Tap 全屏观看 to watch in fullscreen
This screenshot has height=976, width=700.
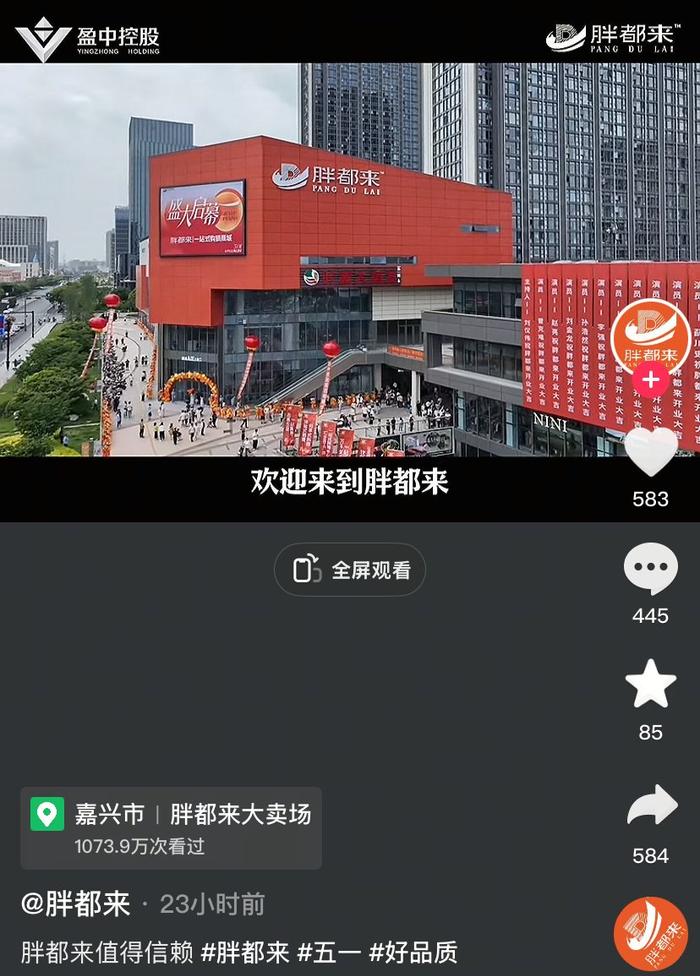coord(350,570)
